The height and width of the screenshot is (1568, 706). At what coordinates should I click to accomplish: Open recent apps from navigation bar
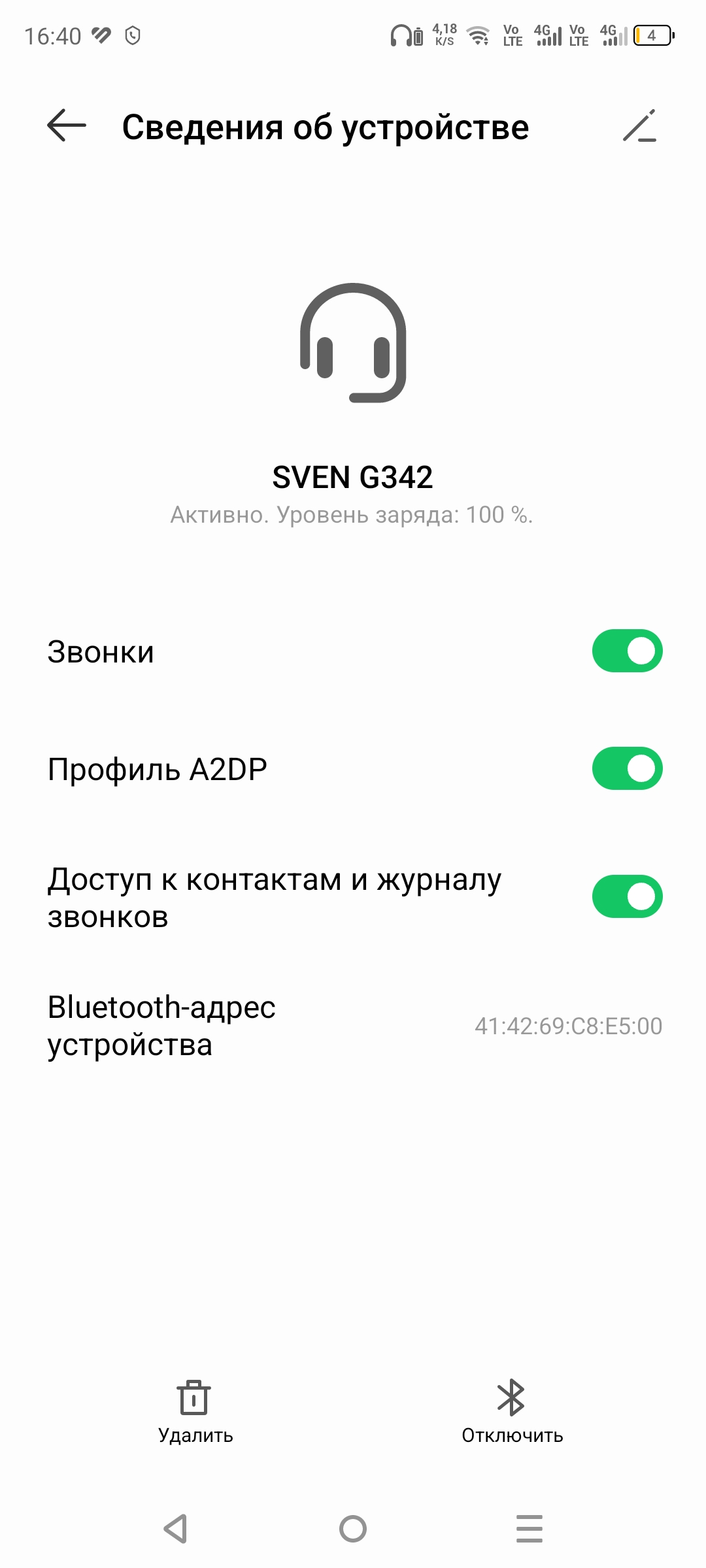pyautogui.click(x=529, y=1529)
